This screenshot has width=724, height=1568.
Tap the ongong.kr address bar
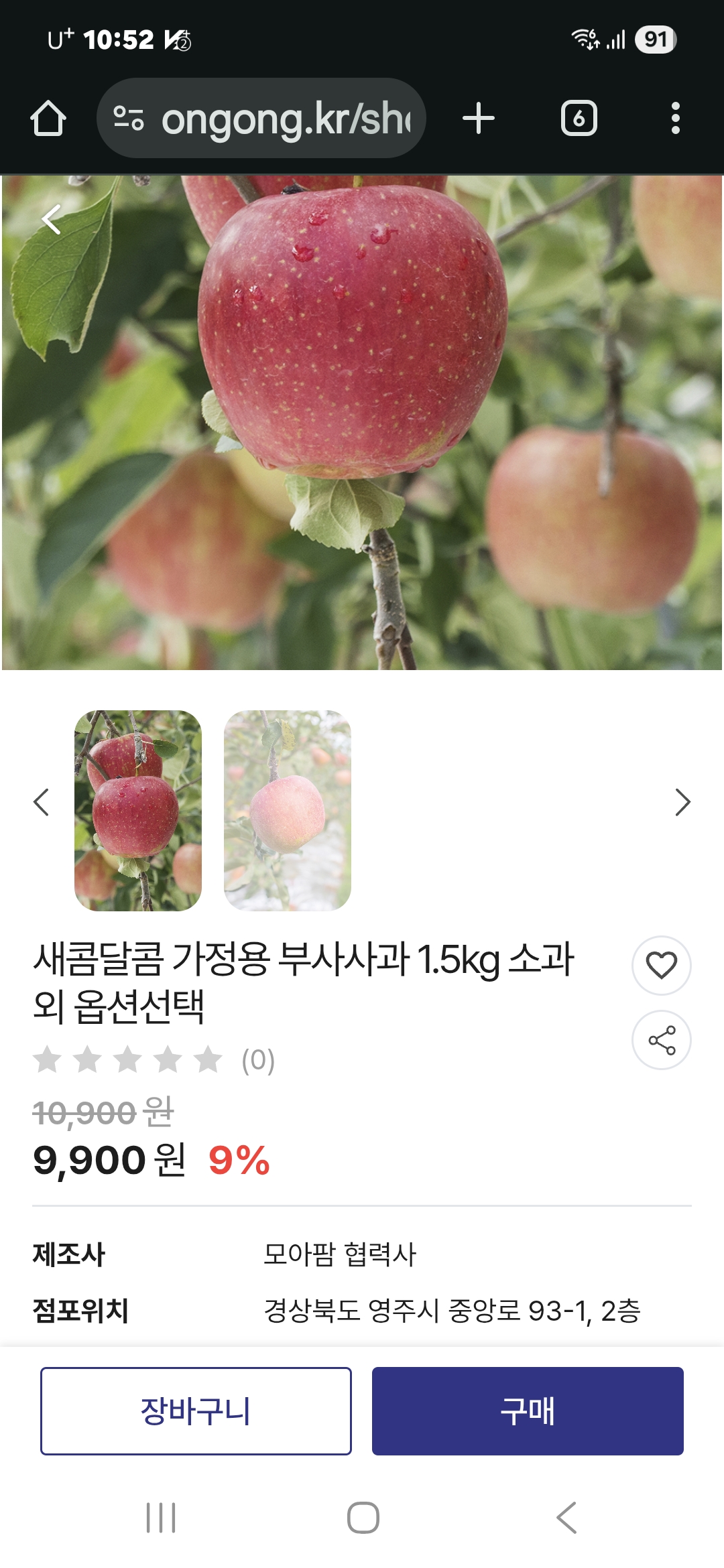[261, 119]
